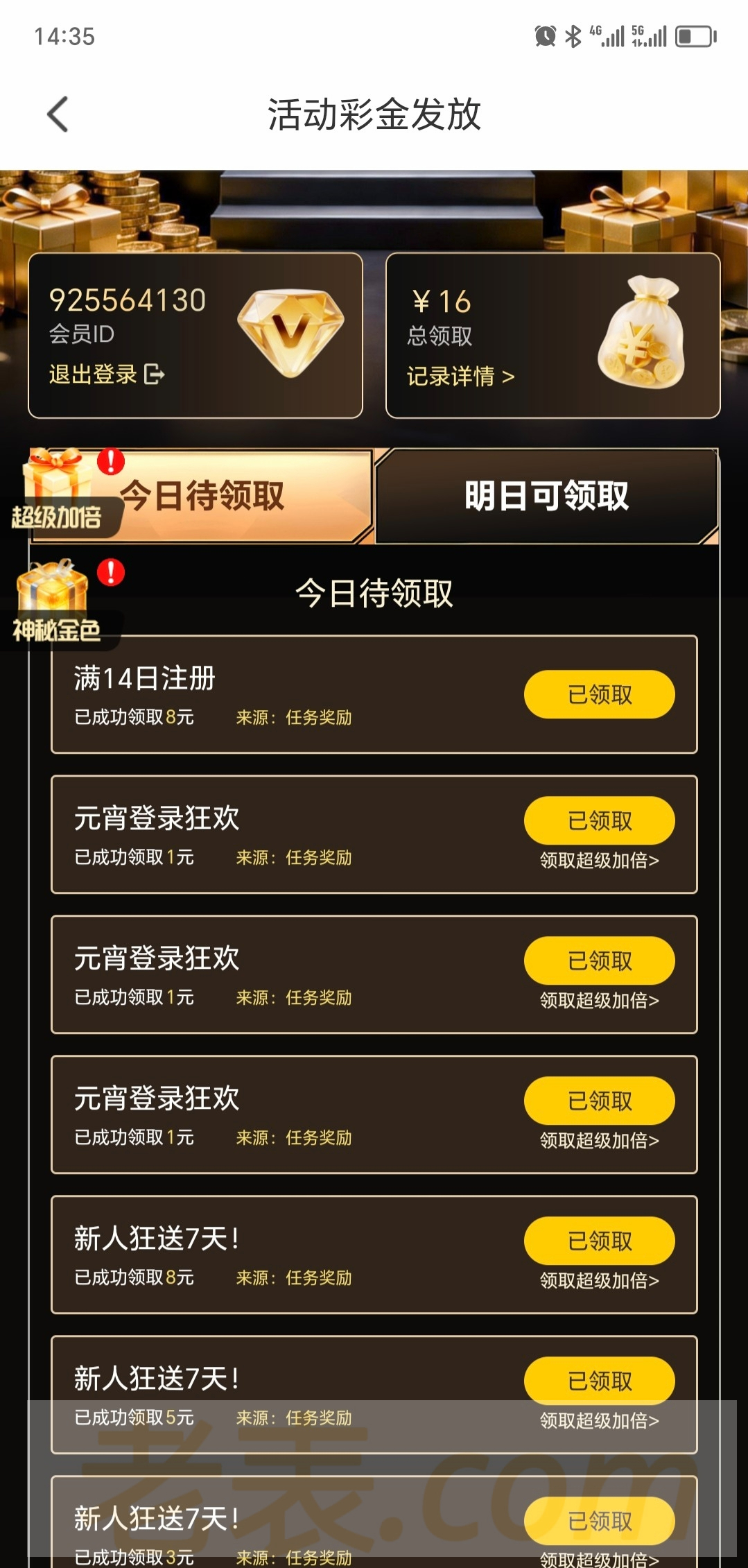Viewport: 748px width, 1568px height.
Task: Tap 已领取 button for 满14日注册
Action: click(599, 695)
